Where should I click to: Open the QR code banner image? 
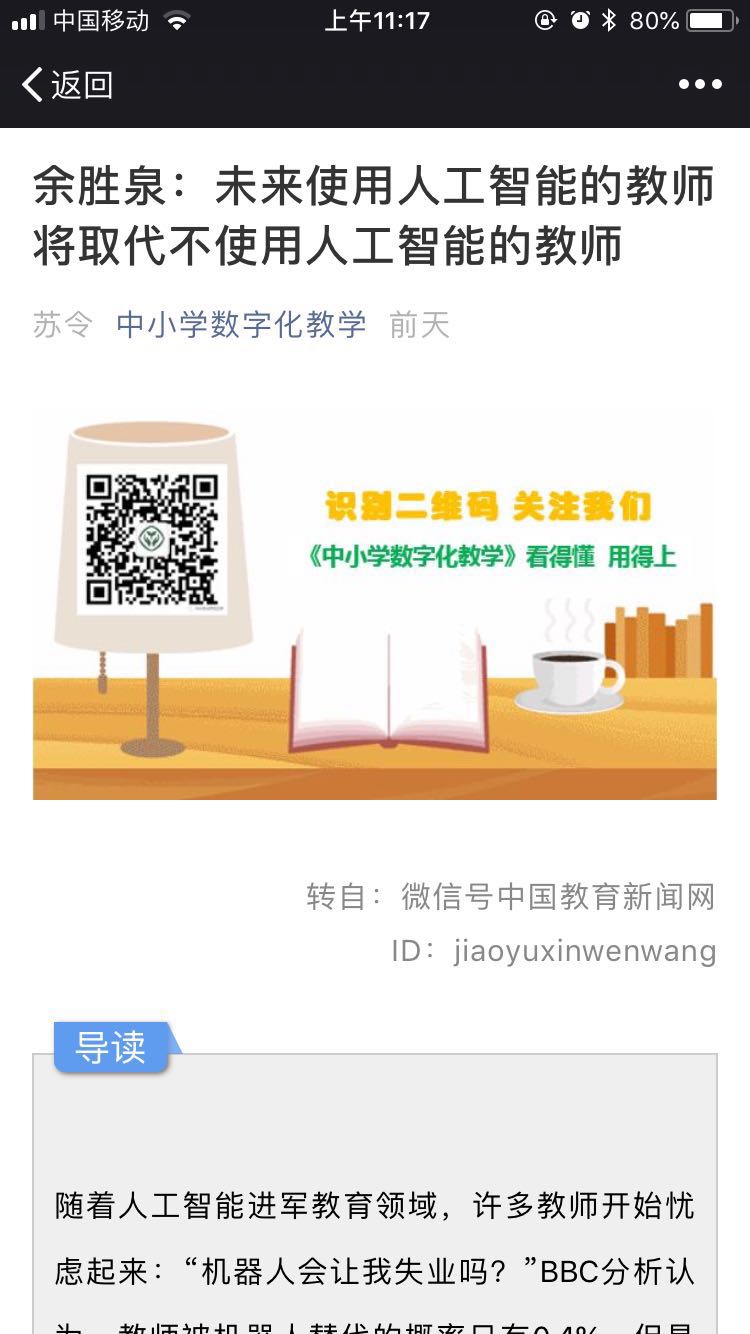click(375, 603)
